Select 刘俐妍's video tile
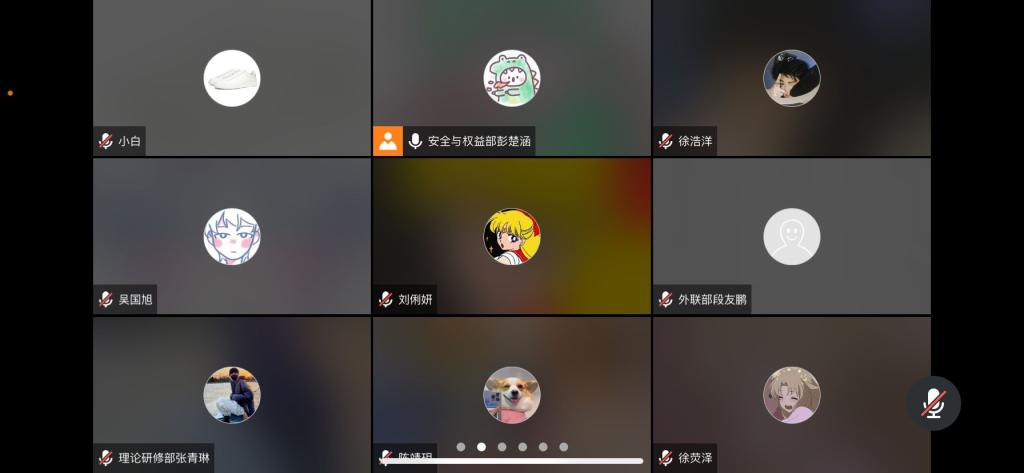 511,236
